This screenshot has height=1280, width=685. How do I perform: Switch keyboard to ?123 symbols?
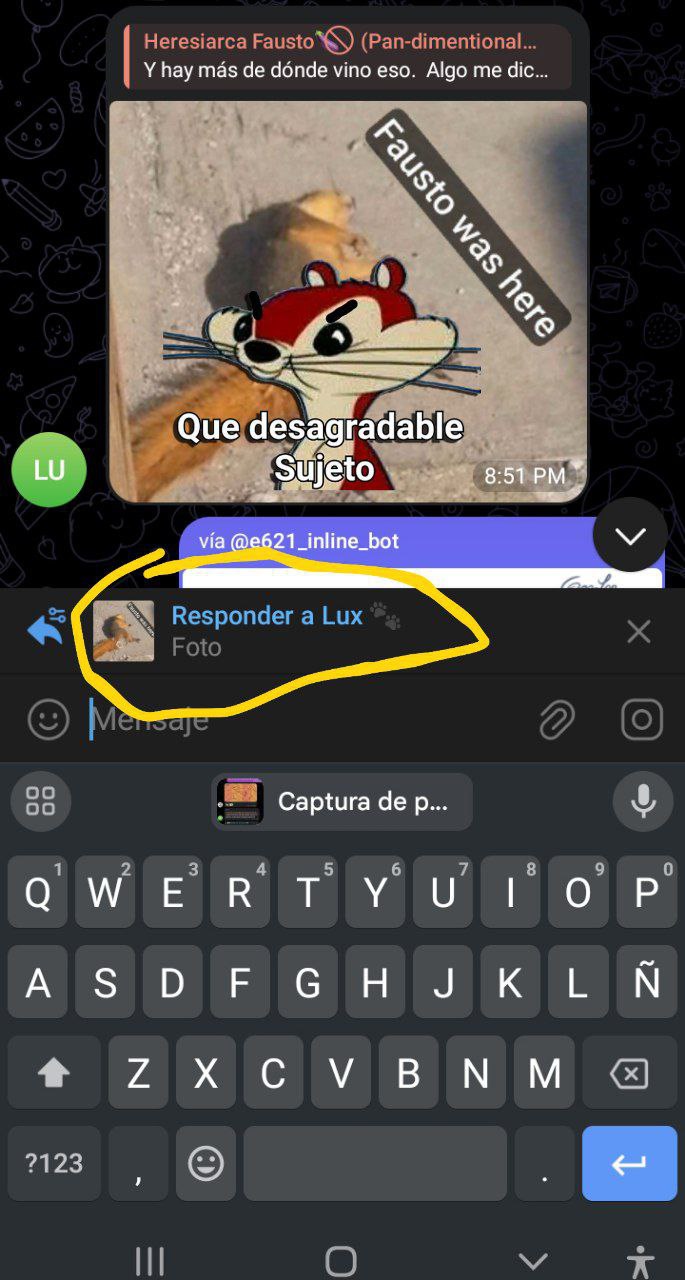tap(54, 1163)
